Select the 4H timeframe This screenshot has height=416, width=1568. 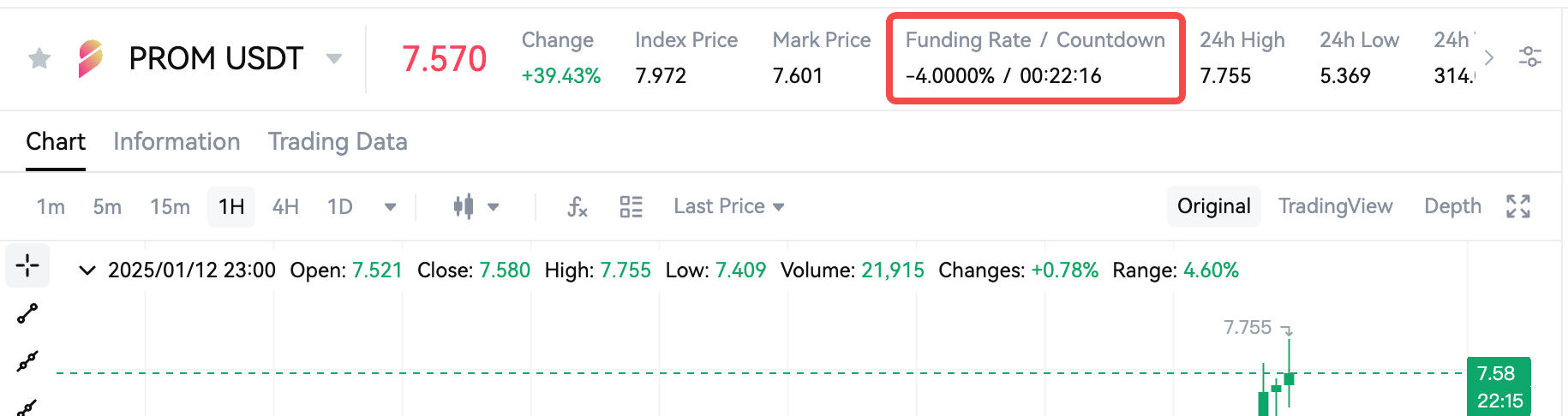click(285, 206)
